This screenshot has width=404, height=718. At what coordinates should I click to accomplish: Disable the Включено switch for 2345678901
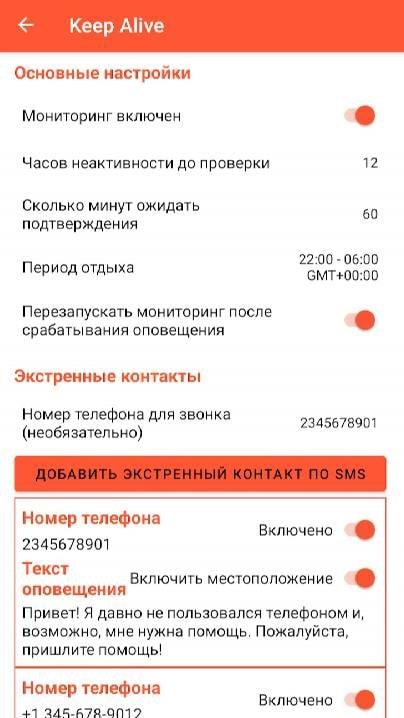[x=360, y=530]
